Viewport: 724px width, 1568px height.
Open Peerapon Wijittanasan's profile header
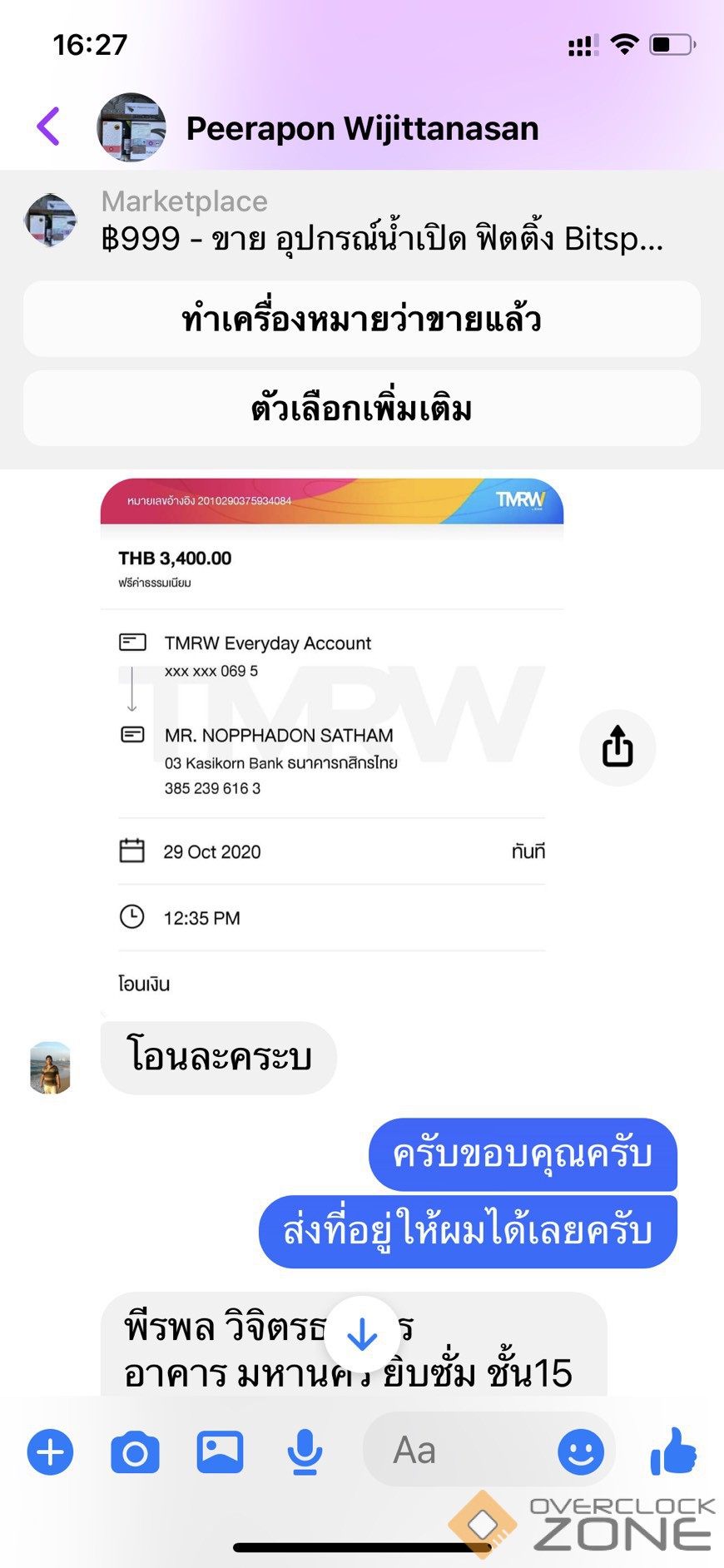point(361,129)
